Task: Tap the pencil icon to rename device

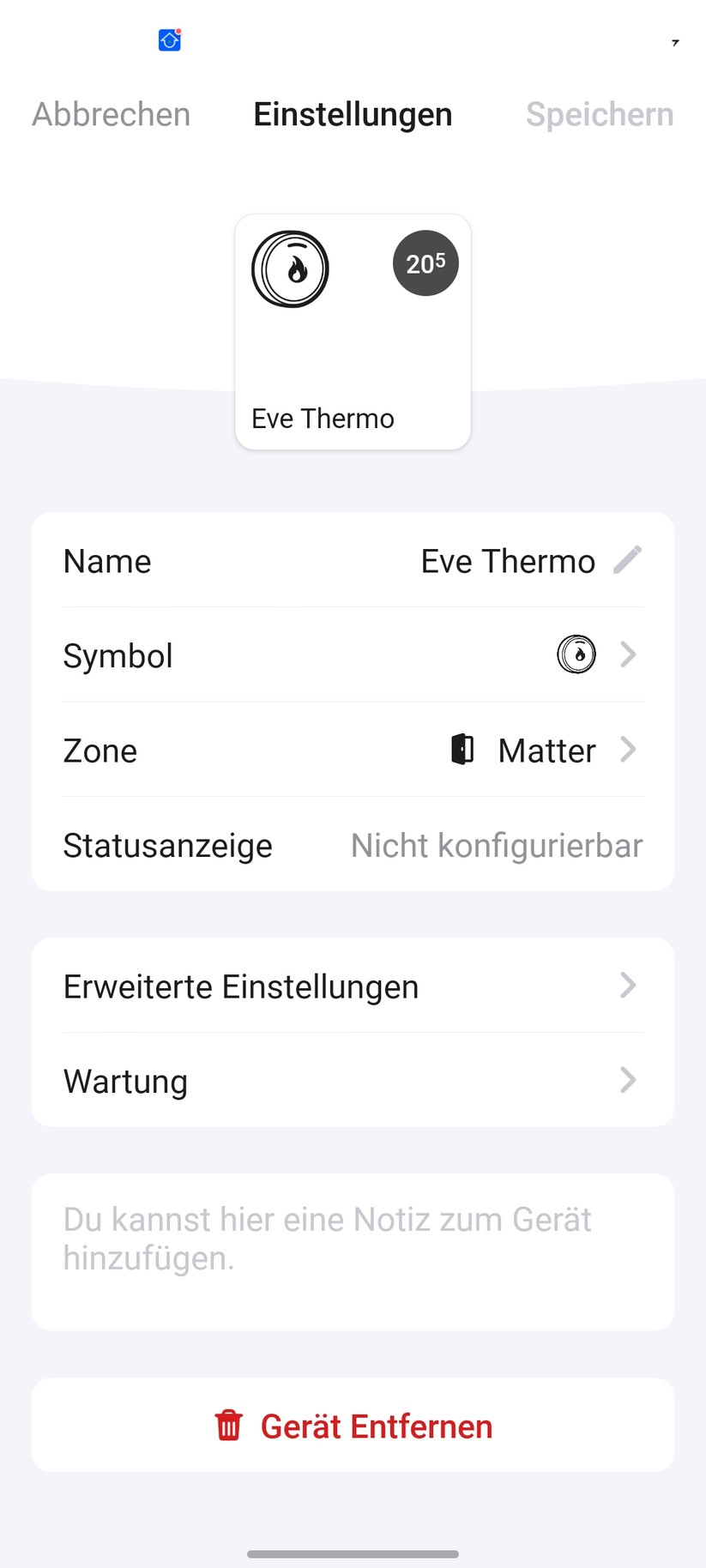Action: [x=629, y=559]
